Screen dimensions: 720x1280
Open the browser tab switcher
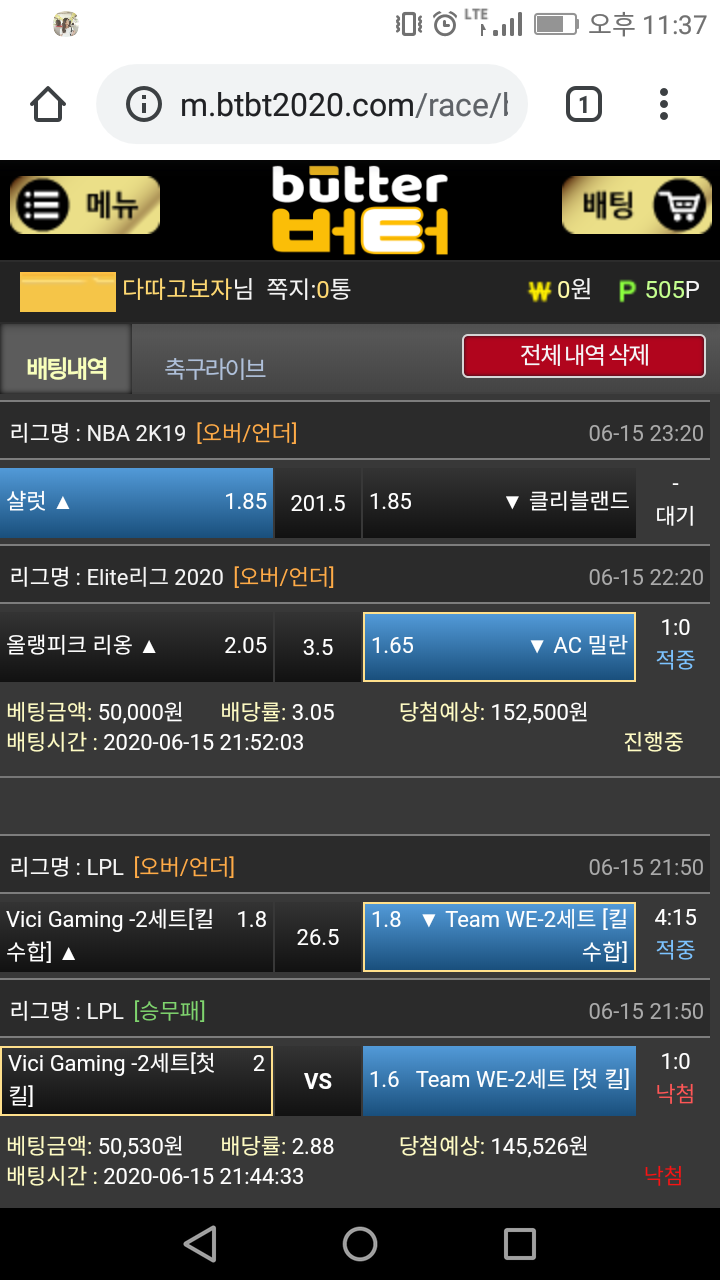(x=584, y=104)
